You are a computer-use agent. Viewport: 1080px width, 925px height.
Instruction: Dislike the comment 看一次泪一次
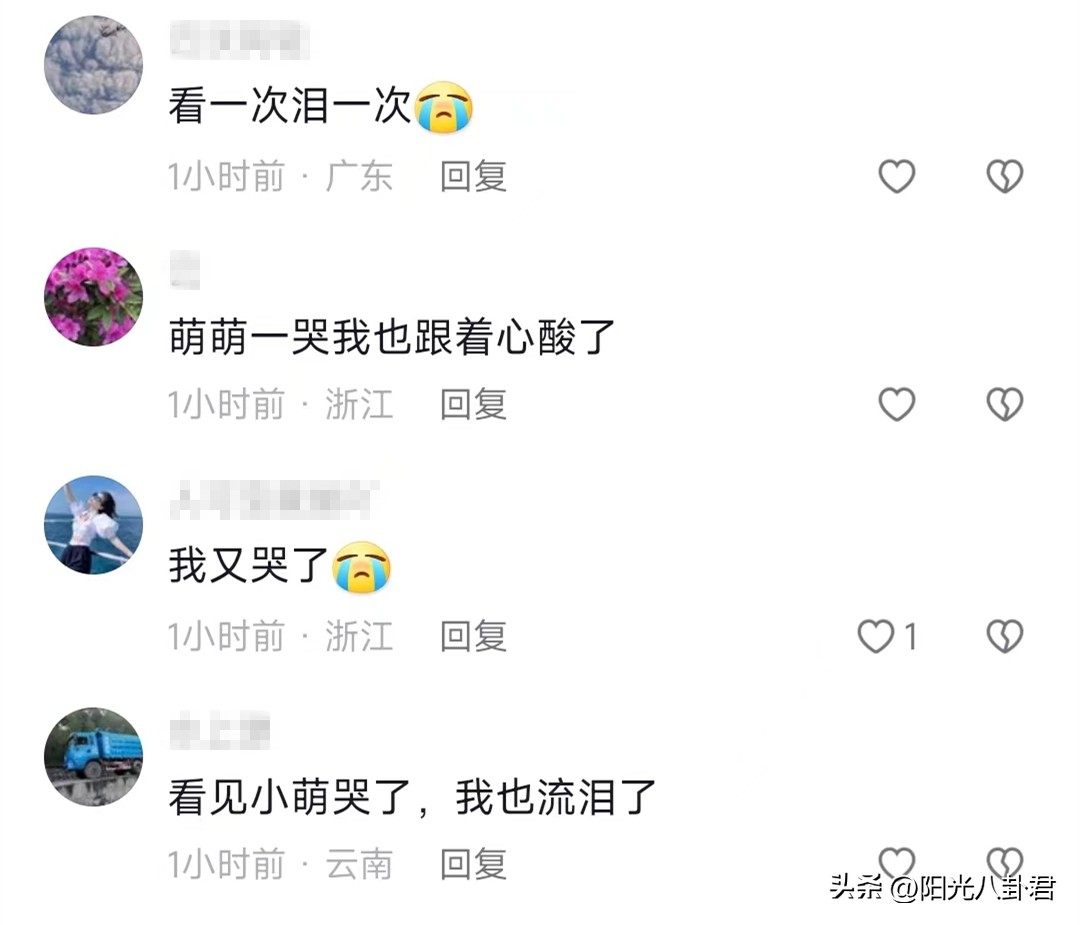point(1004,177)
